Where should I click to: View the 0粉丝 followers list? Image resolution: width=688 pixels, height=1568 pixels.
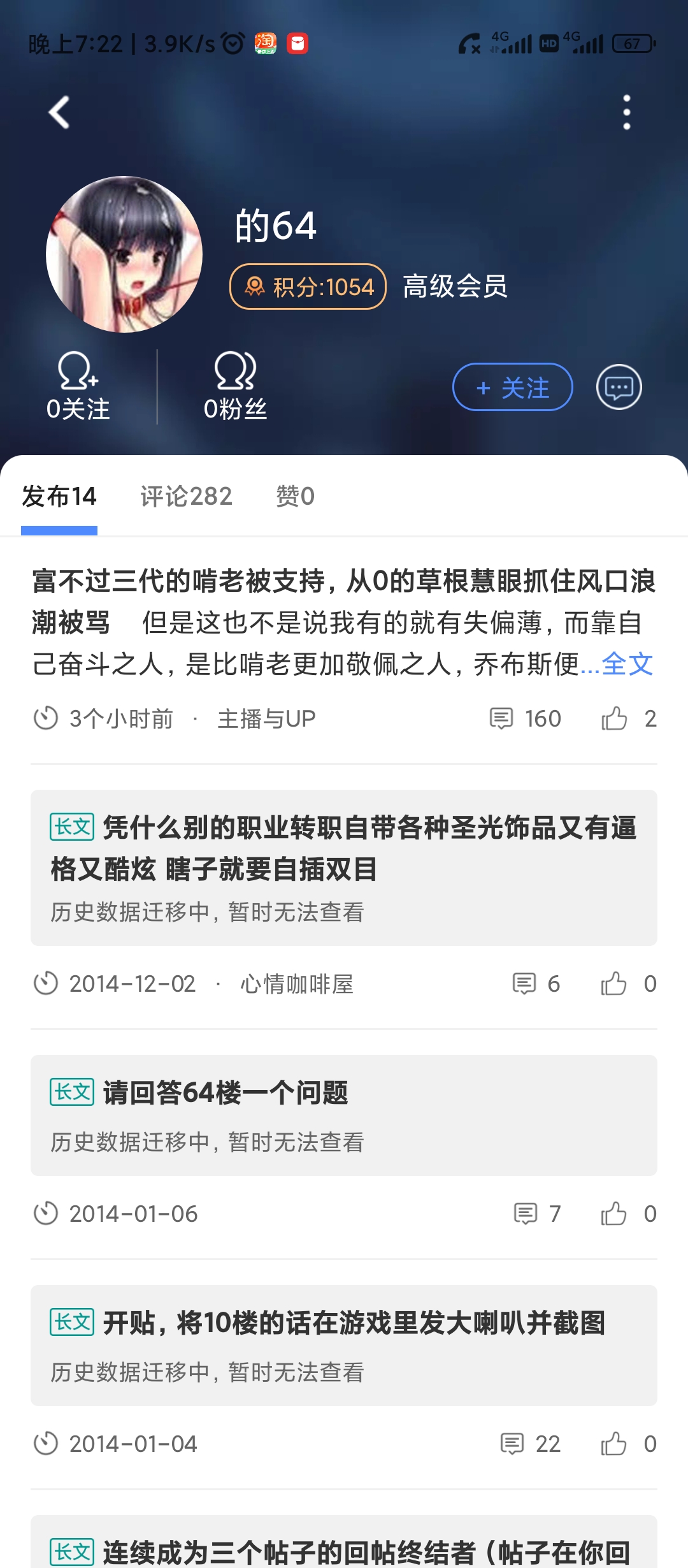(x=235, y=387)
